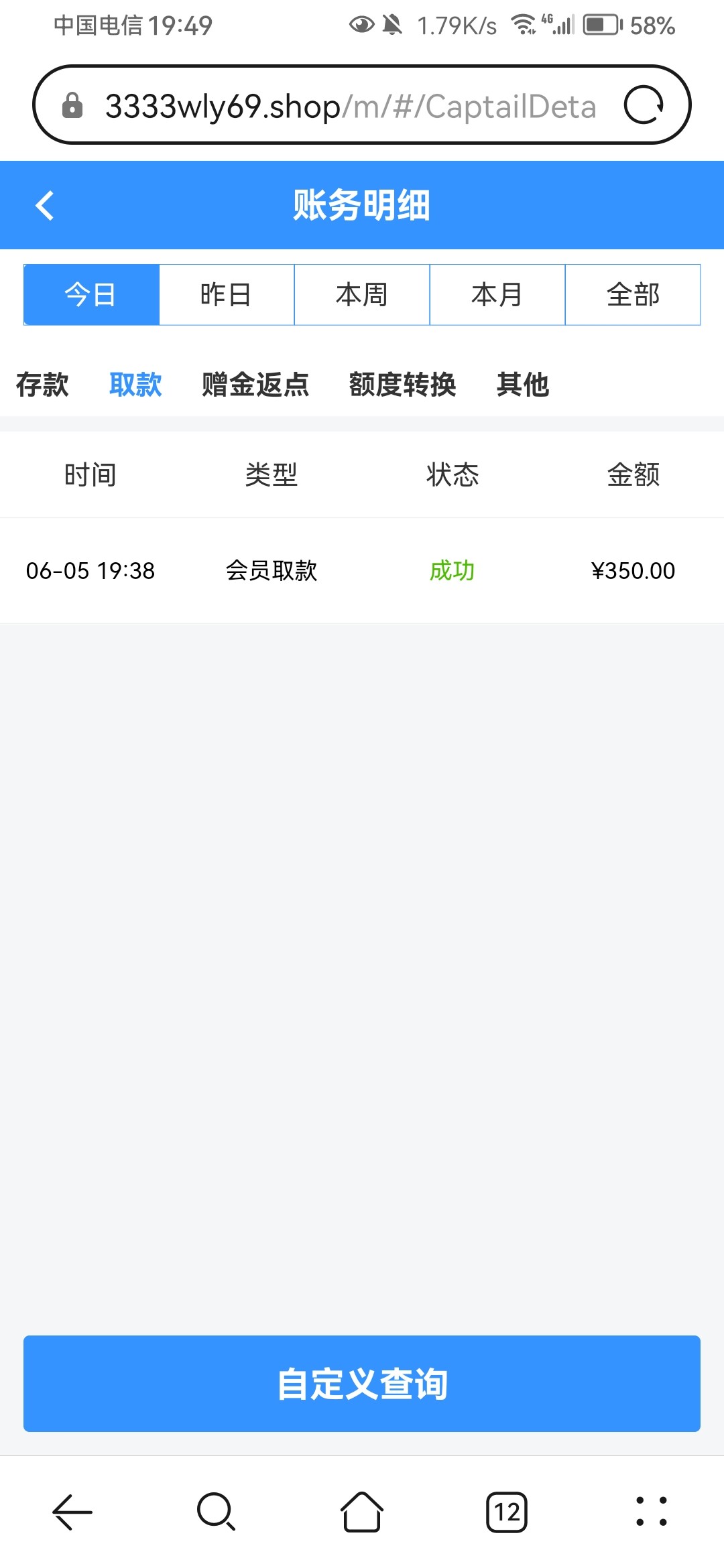
Task: Show 本周 records
Action: 362,295
